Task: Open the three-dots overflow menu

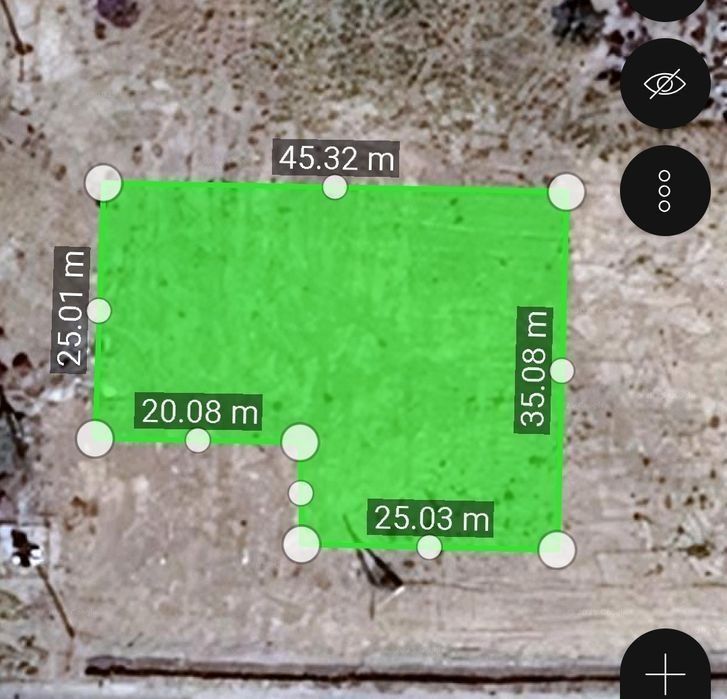Action: pyautogui.click(x=665, y=191)
